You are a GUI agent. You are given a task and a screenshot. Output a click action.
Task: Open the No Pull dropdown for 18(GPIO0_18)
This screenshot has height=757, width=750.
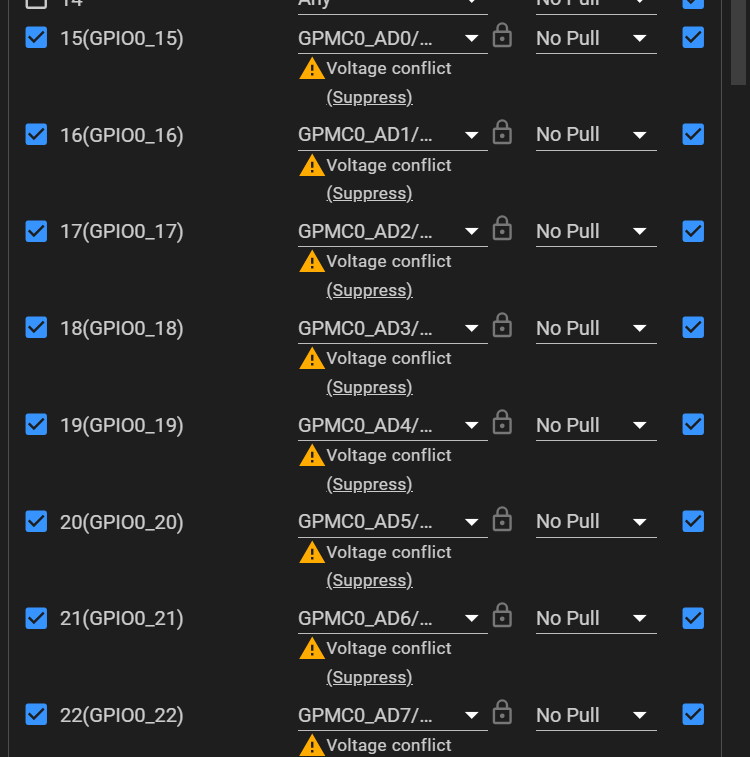pyautogui.click(x=595, y=329)
